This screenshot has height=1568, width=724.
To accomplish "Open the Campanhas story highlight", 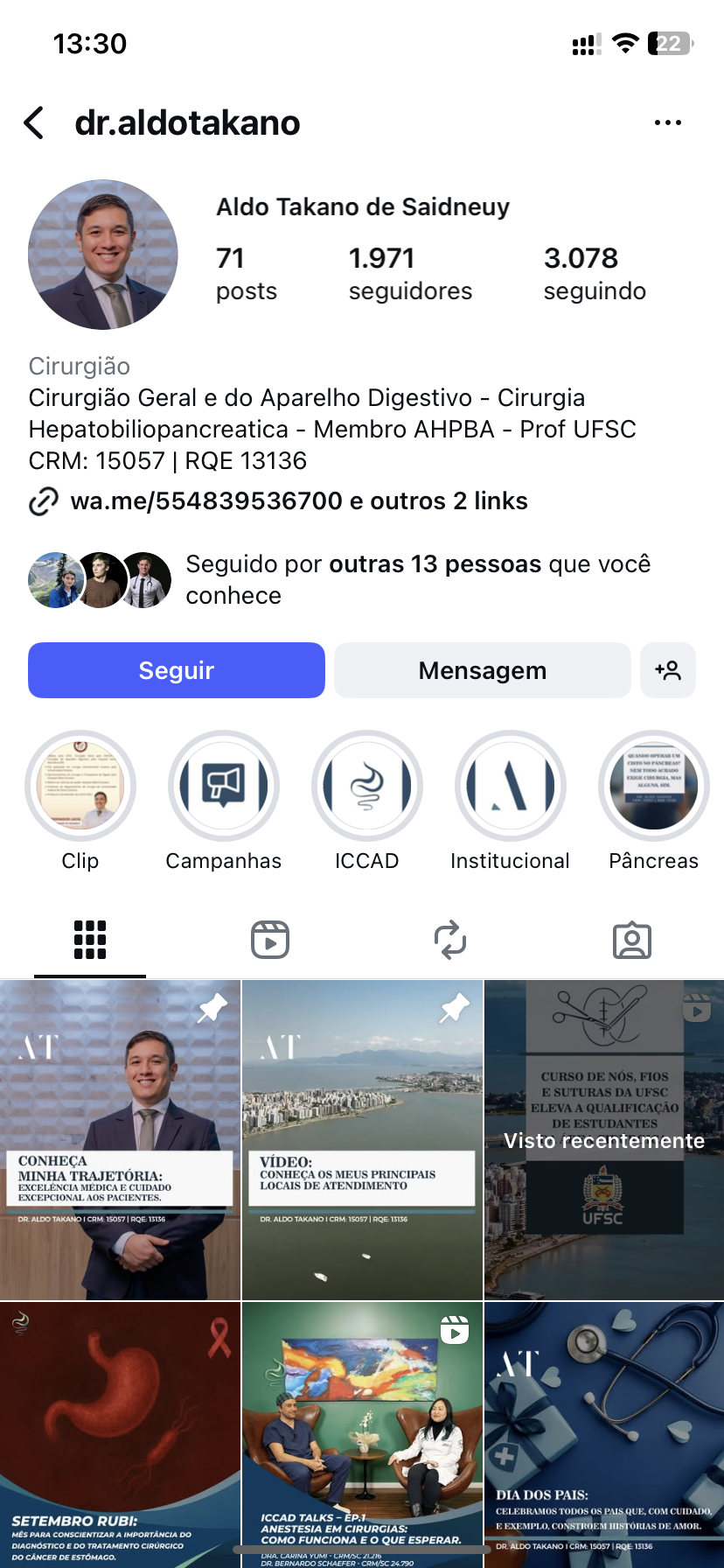I will click(224, 786).
